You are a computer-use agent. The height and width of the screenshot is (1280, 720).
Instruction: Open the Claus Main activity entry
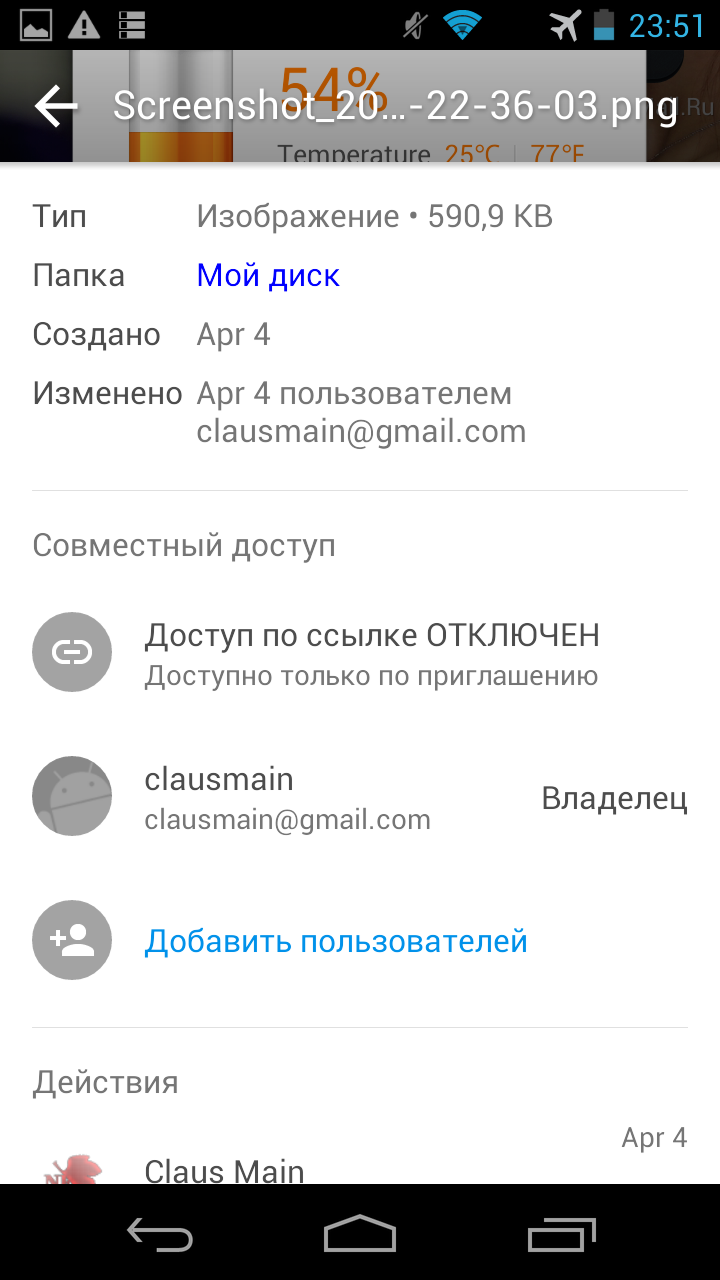click(x=360, y=1150)
